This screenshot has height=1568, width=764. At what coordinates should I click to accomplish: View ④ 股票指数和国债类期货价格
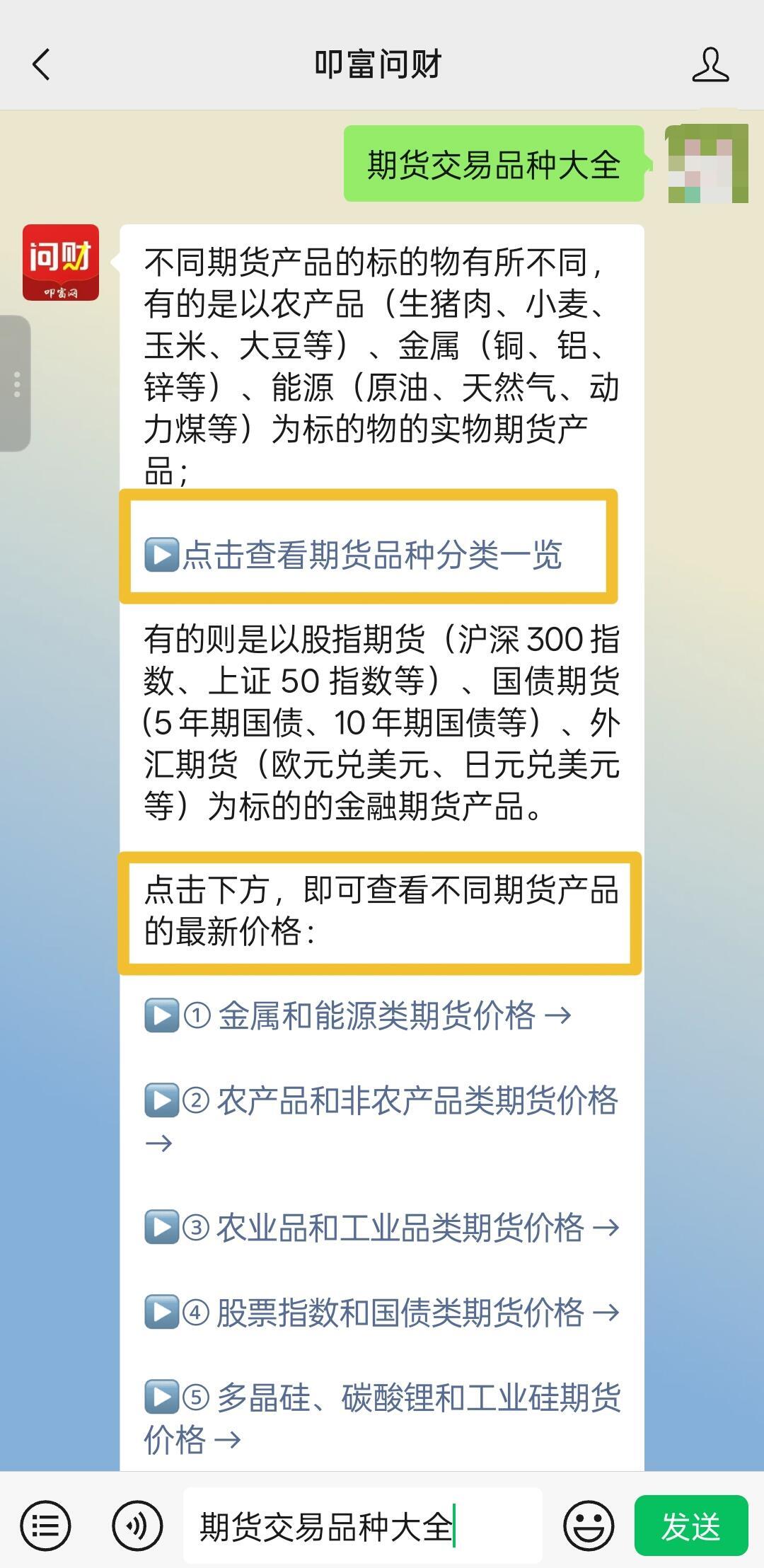(x=400, y=1313)
